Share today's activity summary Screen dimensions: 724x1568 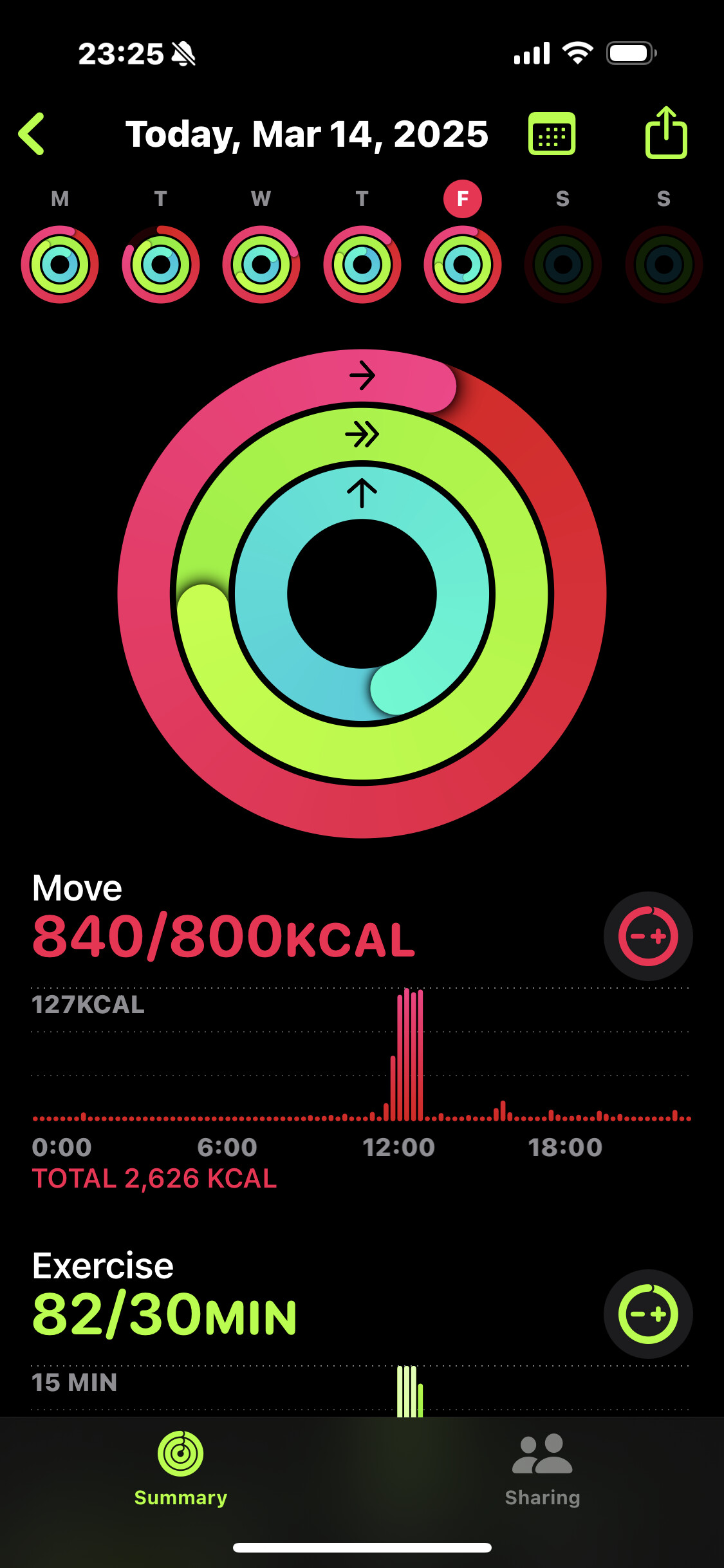(666, 133)
